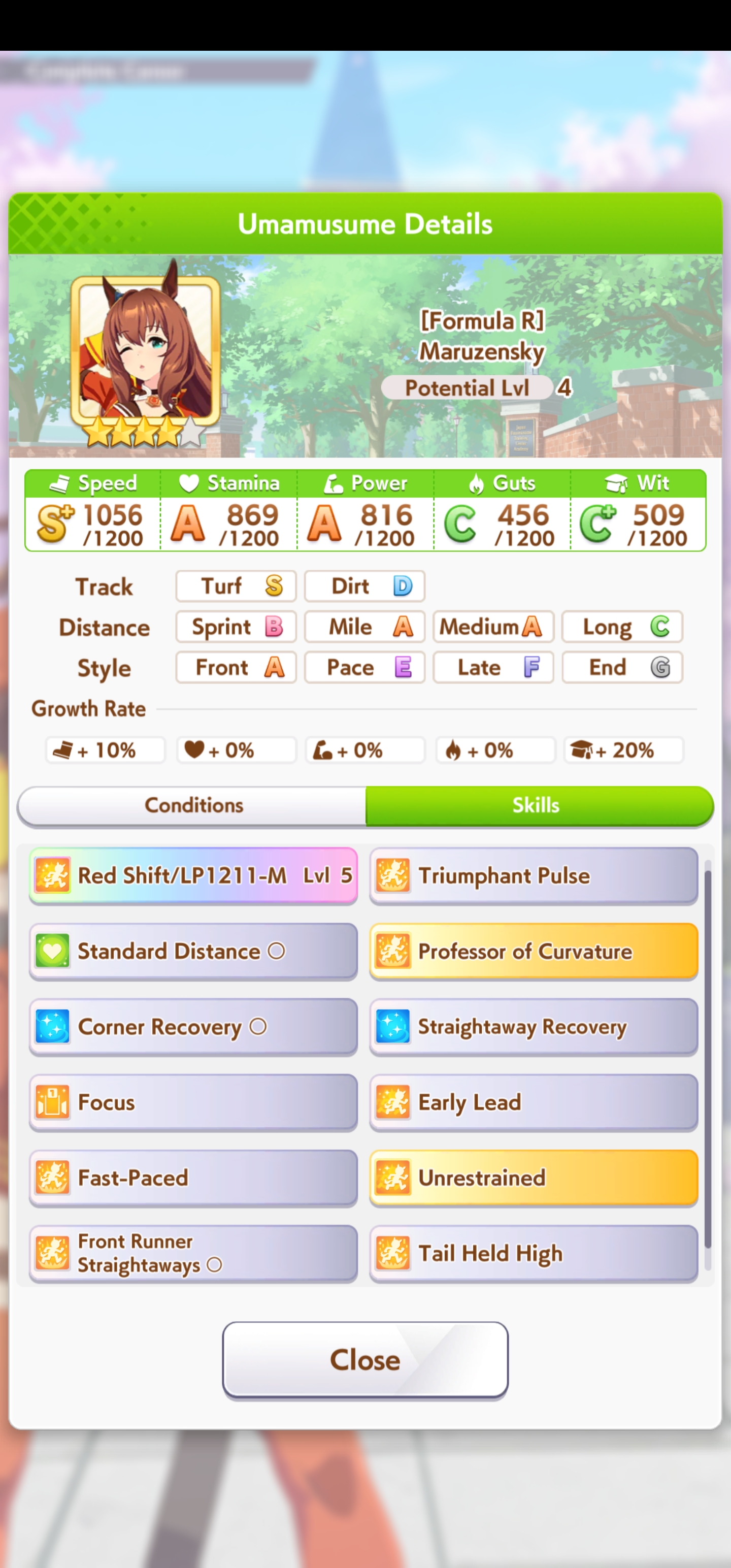Viewport: 731px width, 1568px height.
Task: Select the Skills tab
Action: click(x=538, y=805)
